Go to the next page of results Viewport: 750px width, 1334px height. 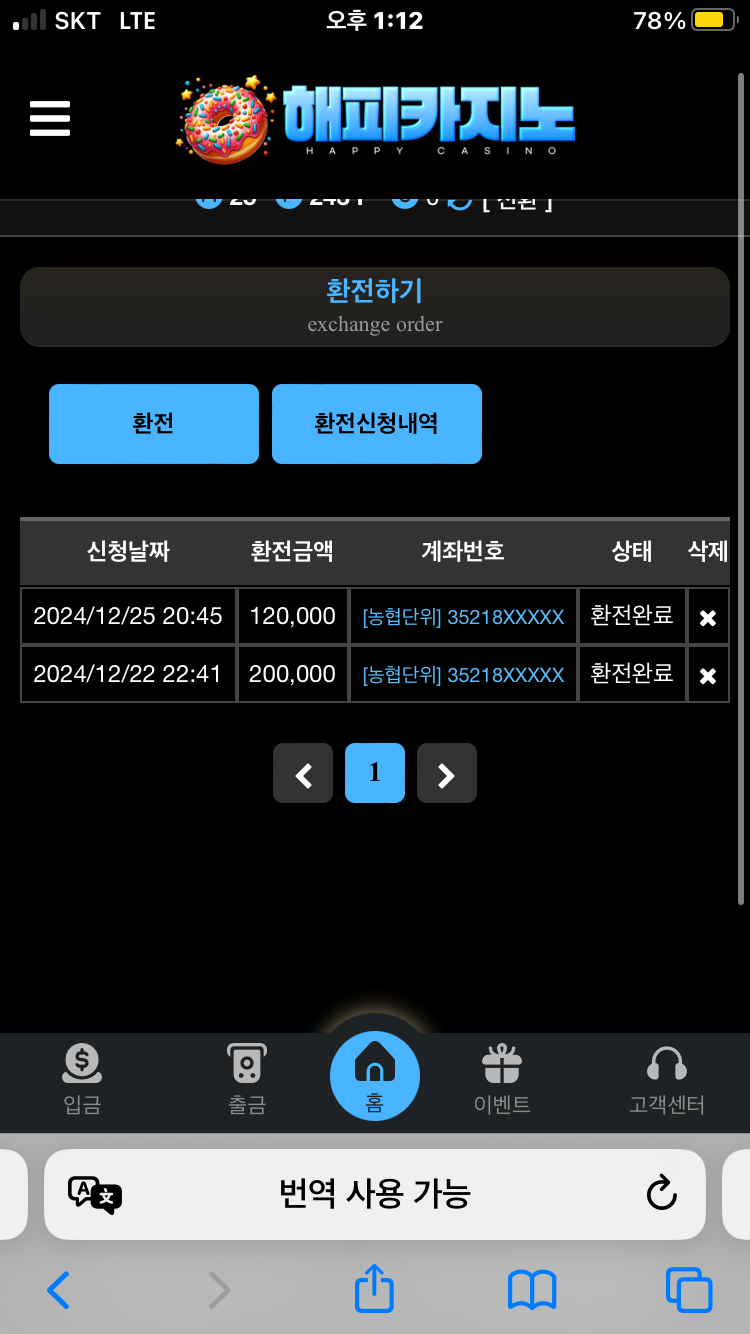(447, 773)
